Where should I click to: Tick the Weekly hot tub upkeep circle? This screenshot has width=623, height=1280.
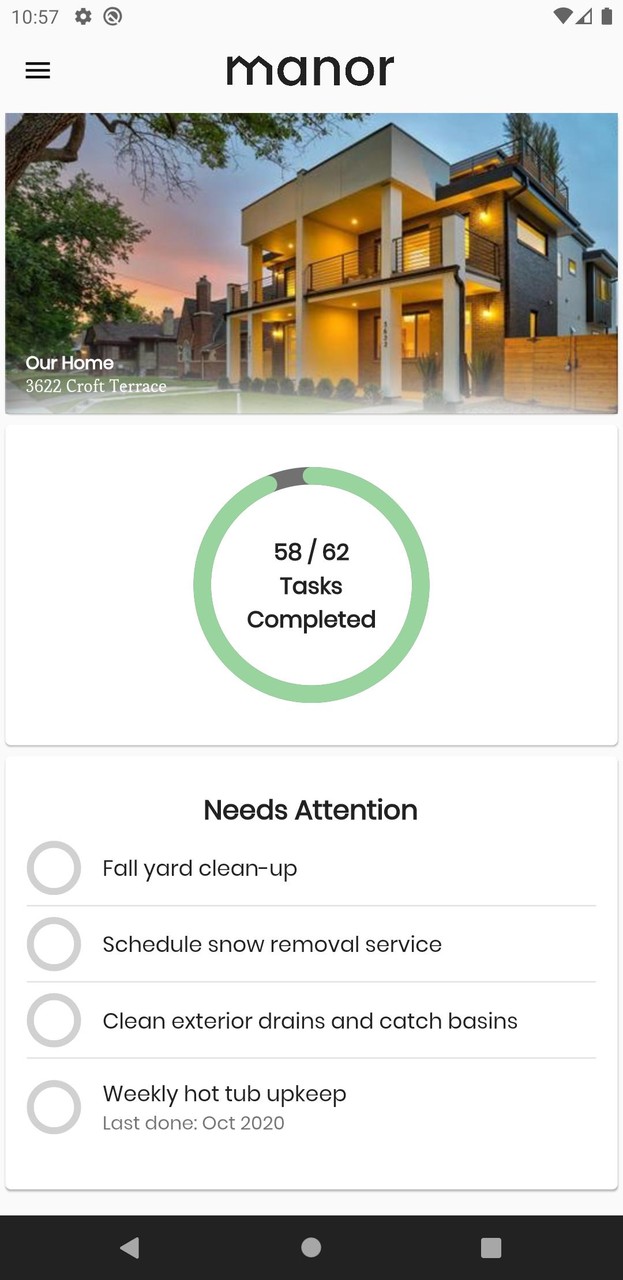tap(54, 1107)
